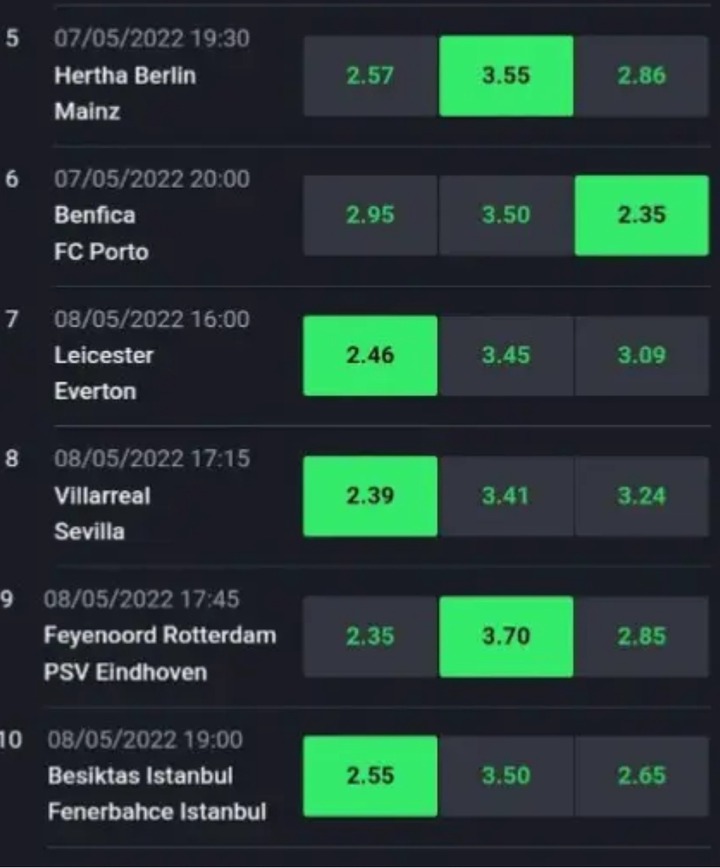Pick the 3.50 draw for Besiktas vs Fenerbahce
This screenshot has width=720, height=868.
(506, 776)
